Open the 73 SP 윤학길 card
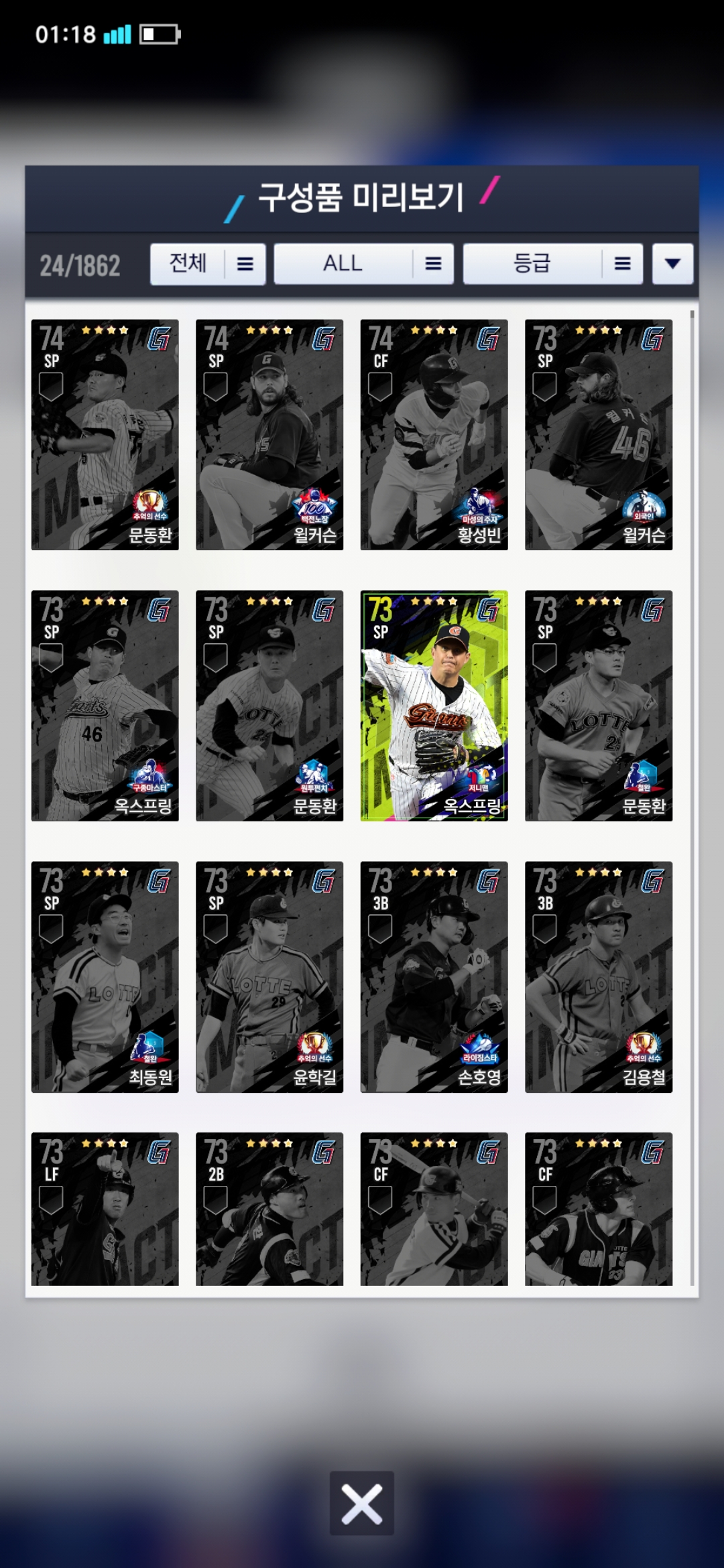This screenshot has height=1568, width=724. pyautogui.click(x=269, y=977)
